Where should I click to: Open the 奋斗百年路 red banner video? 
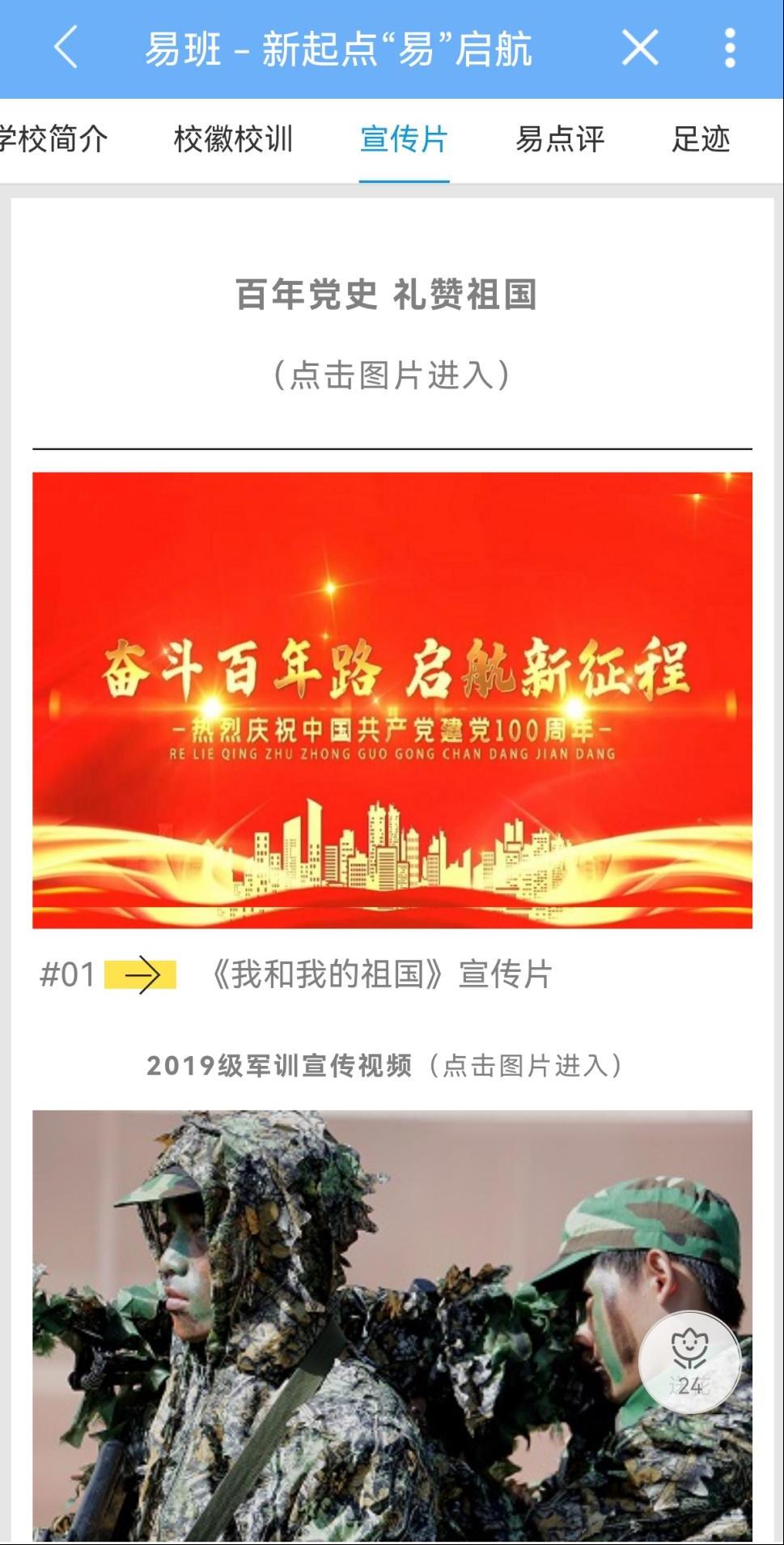coord(392,700)
